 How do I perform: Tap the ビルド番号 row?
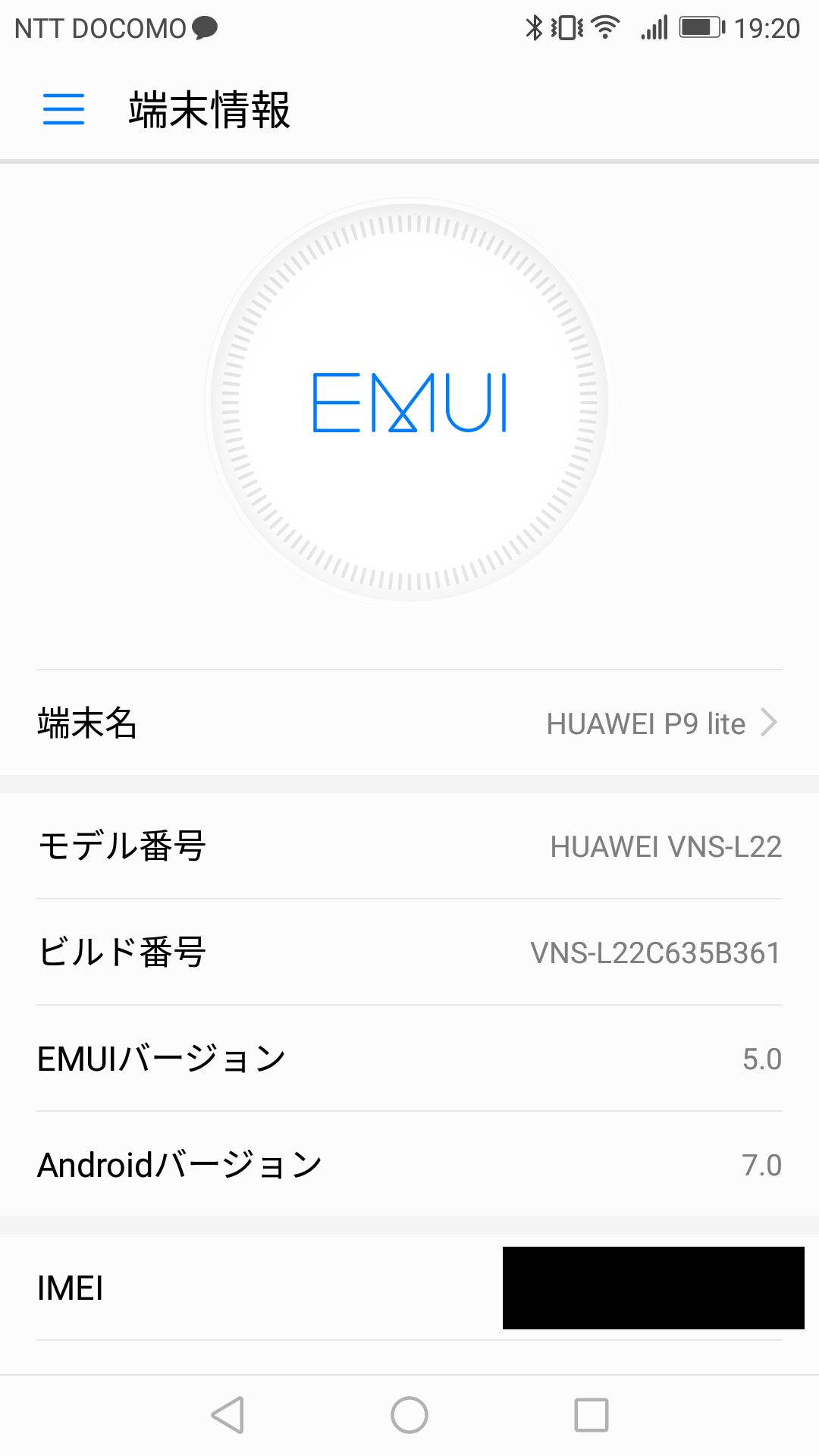click(x=409, y=952)
